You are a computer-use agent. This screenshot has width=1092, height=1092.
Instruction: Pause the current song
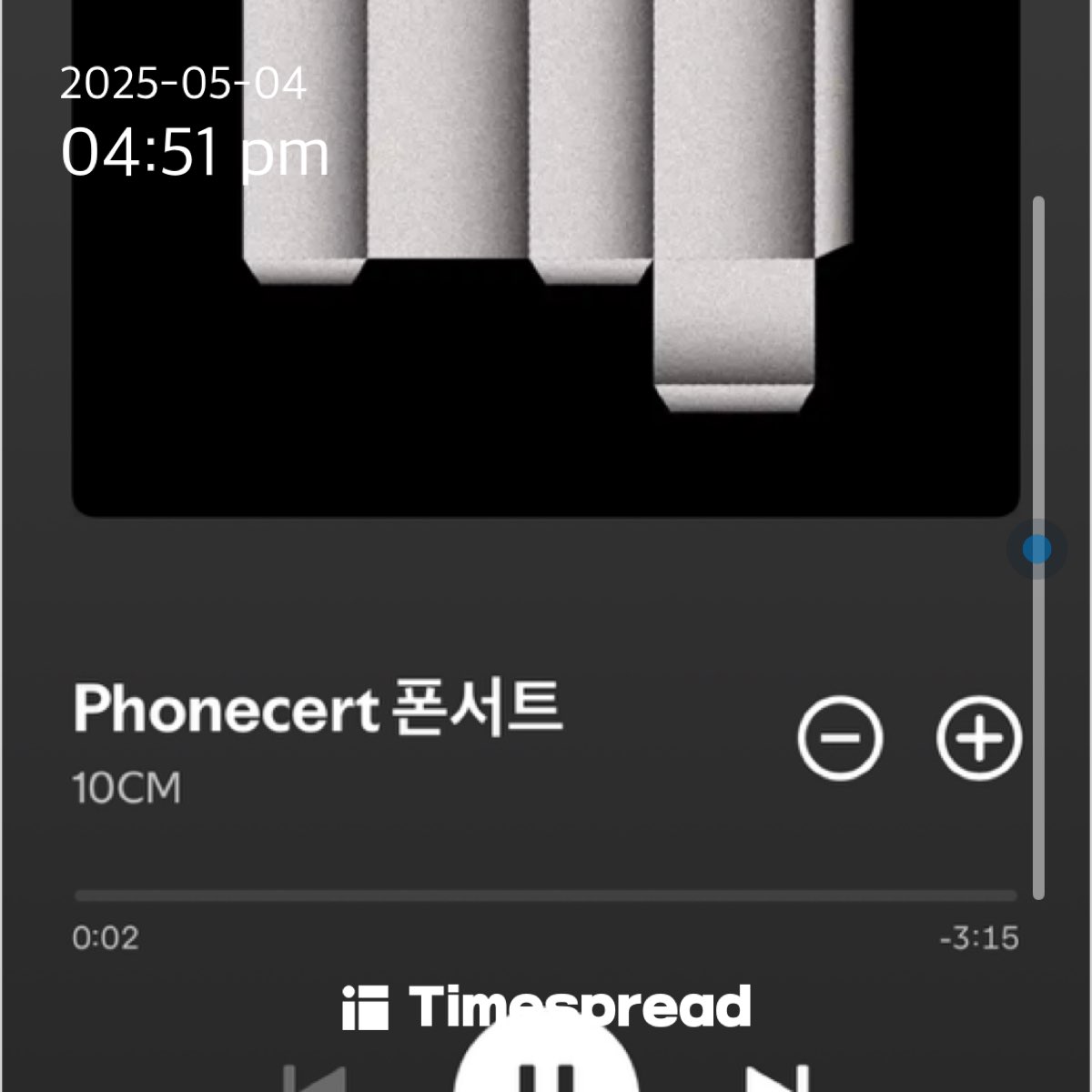click(547, 1063)
